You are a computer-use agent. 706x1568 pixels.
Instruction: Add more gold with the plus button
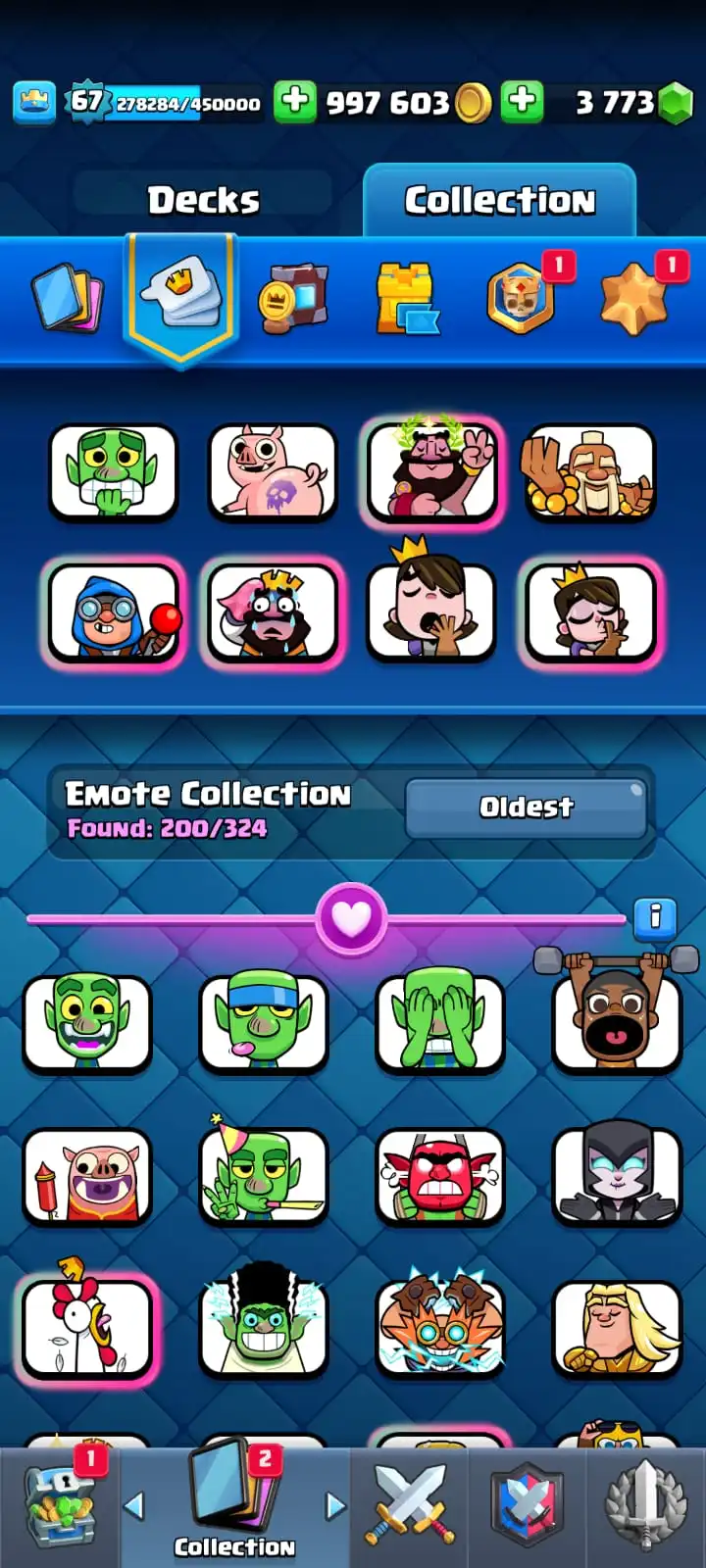[294, 101]
